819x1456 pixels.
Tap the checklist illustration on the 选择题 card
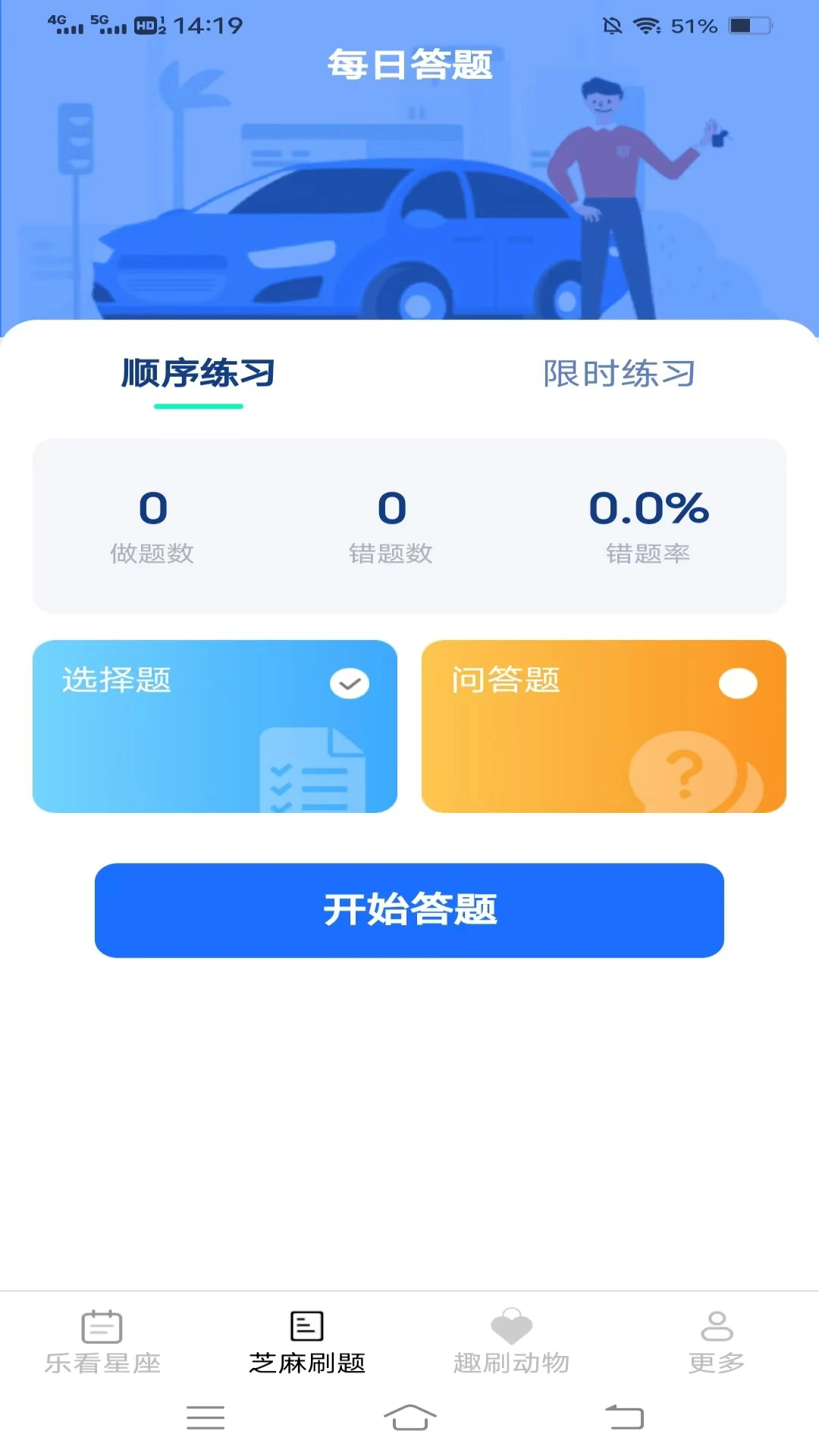(311, 773)
